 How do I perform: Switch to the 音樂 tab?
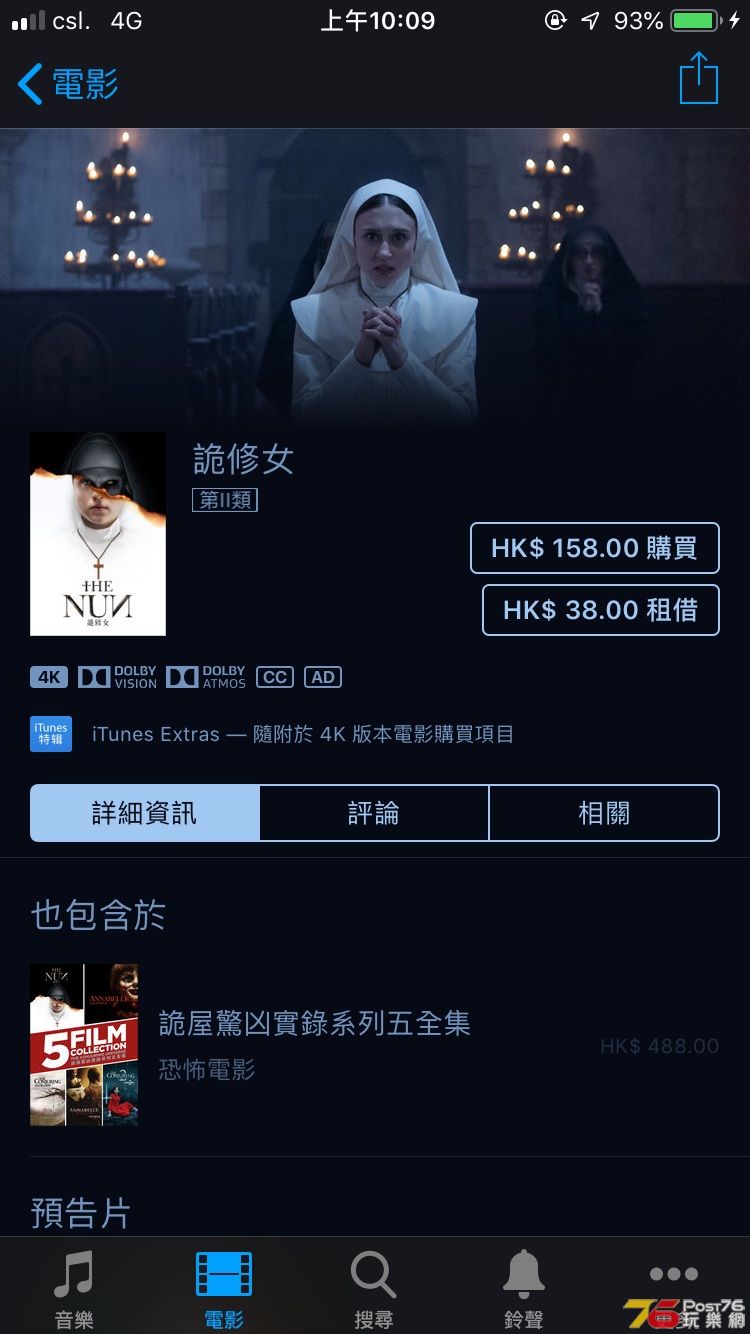coord(74,1288)
